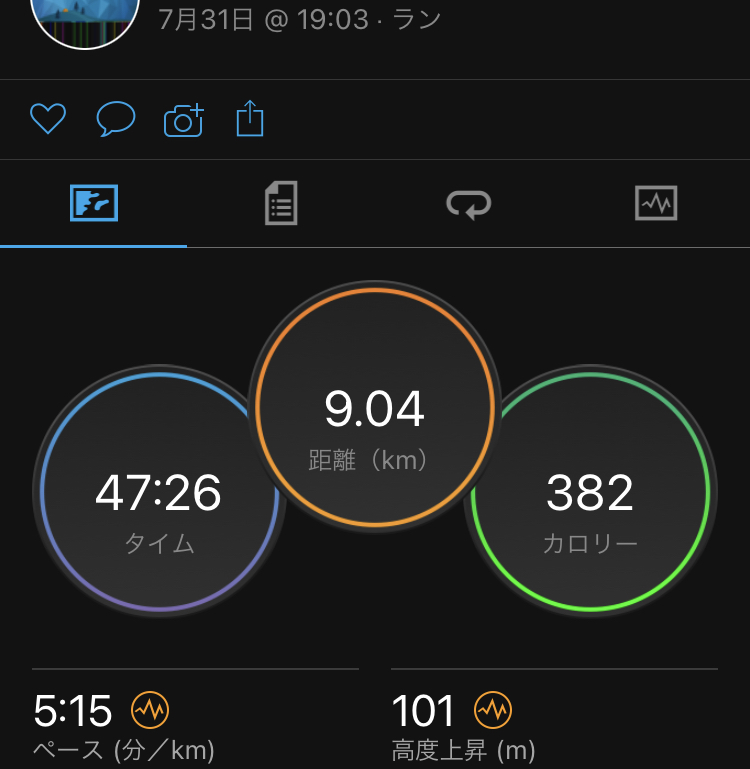Open the elevation chart icon beside 101

[492, 711]
